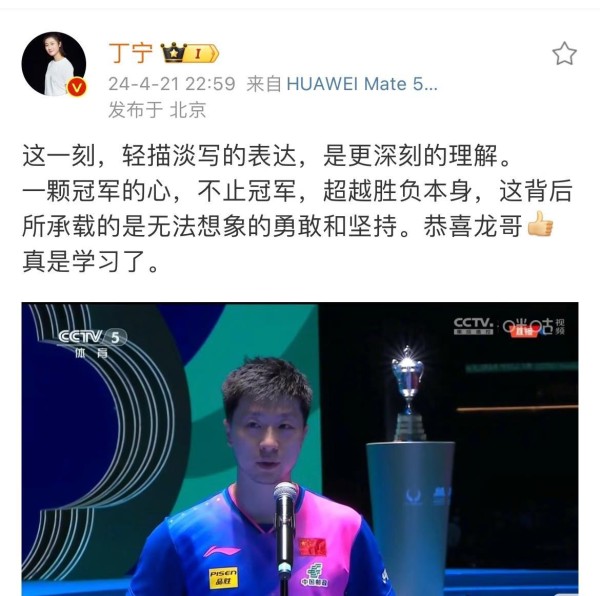600x596 pixels.
Task: Favorite this post with the star
Action: [x=565, y=53]
